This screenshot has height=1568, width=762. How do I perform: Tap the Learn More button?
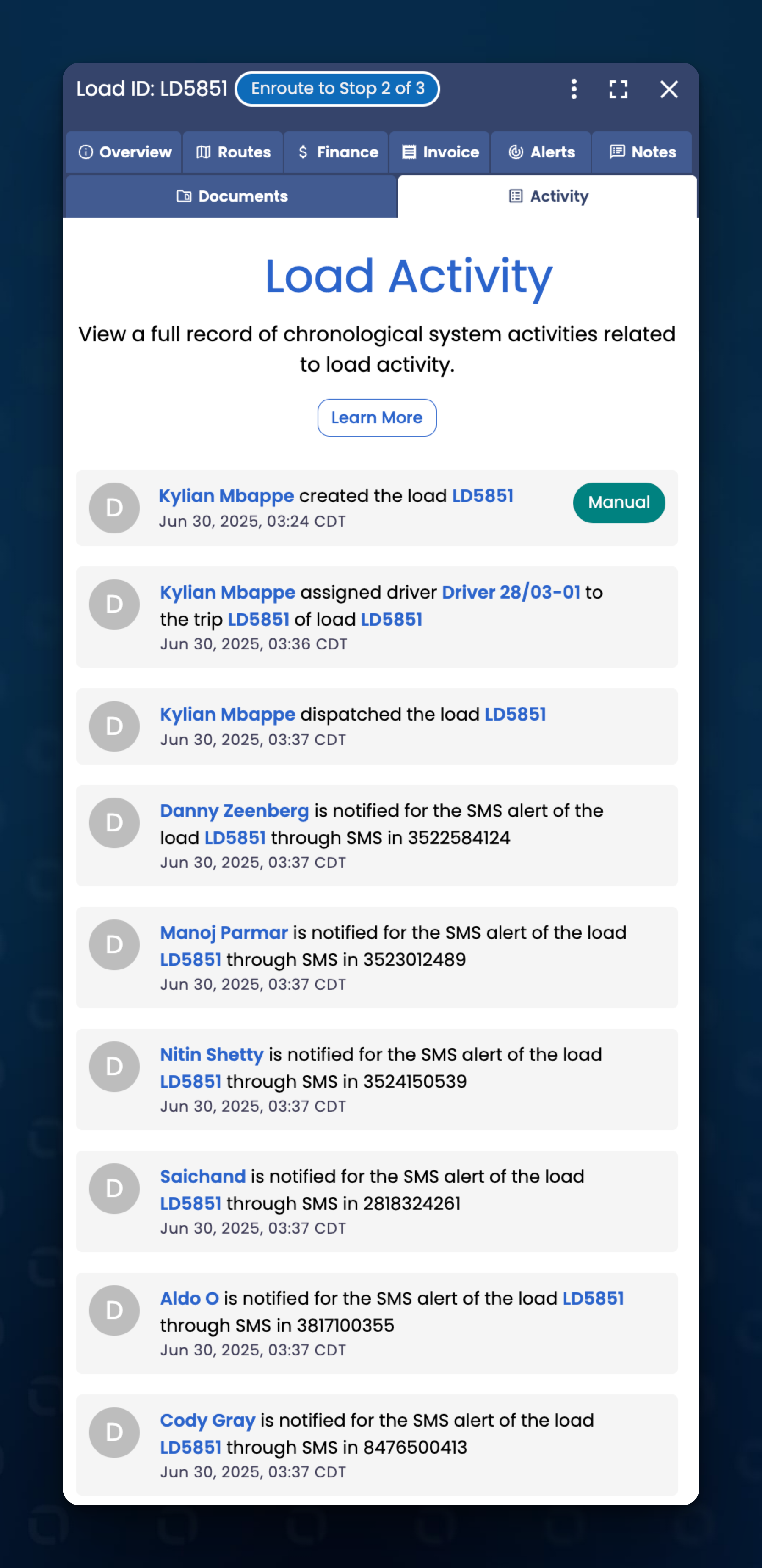[377, 417]
